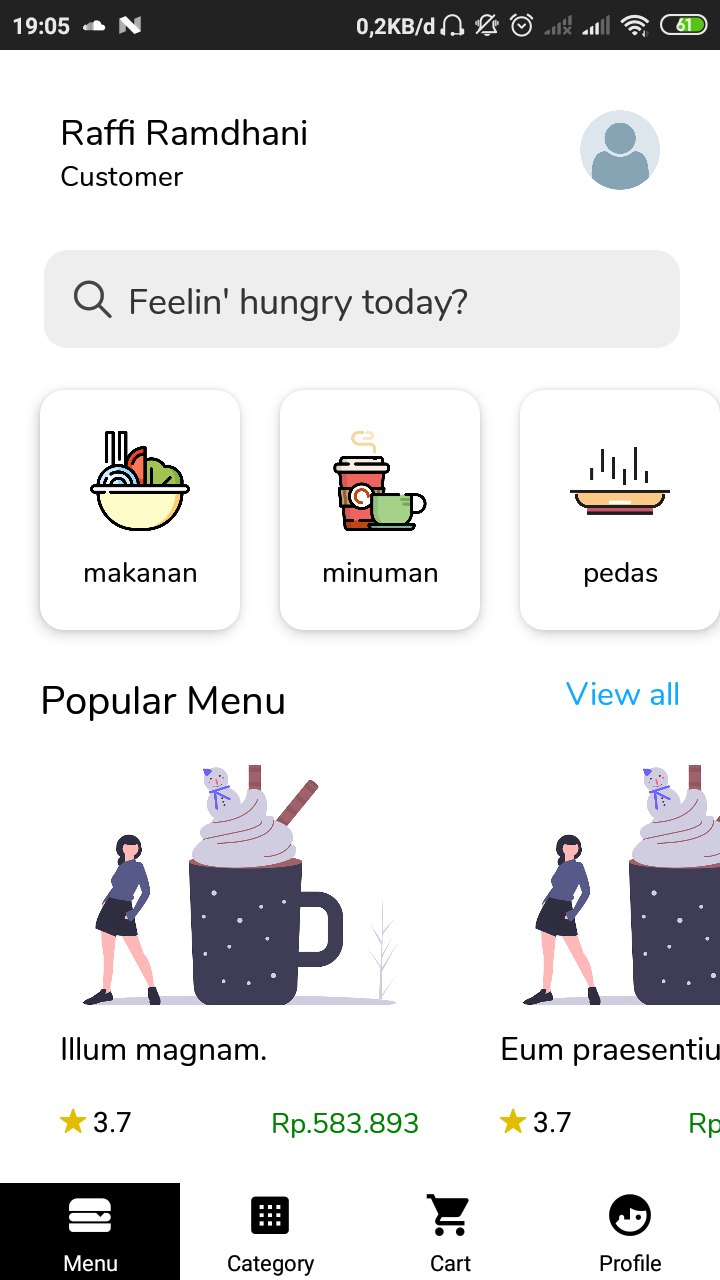Click the price Rp.583.893 on Illum magnam
Screen dimensions: 720x1280
point(345,1123)
